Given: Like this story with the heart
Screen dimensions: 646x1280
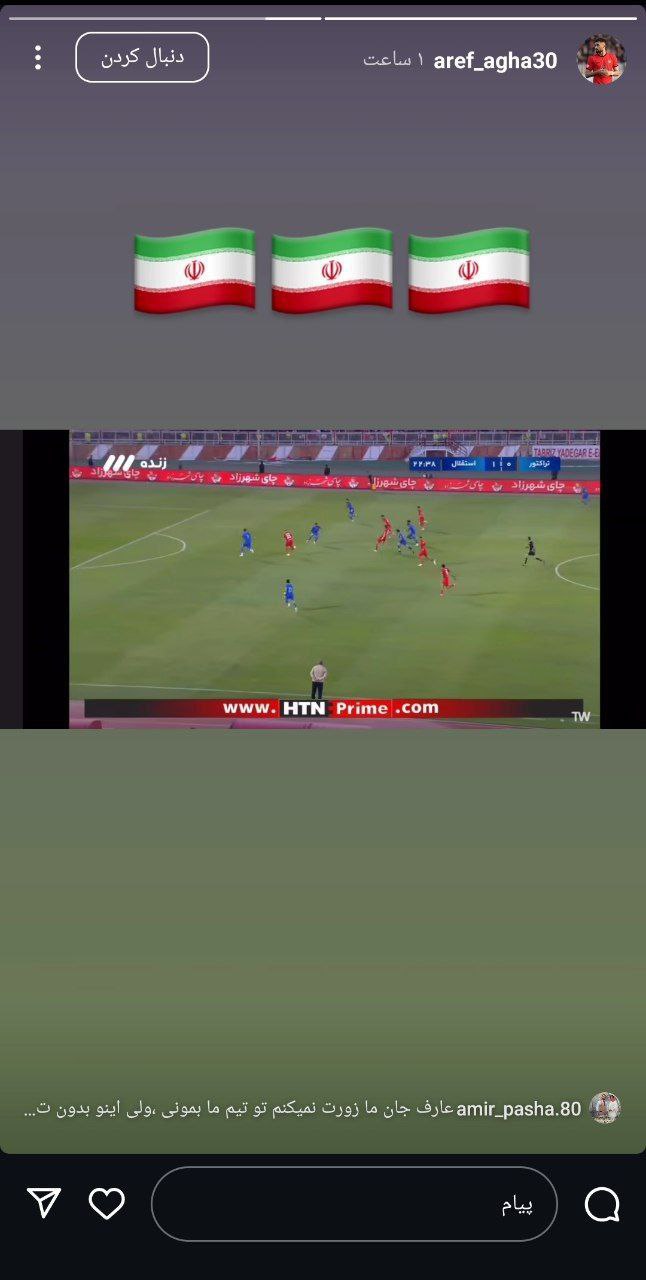Looking at the screenshot, I should click(107, 1204).
